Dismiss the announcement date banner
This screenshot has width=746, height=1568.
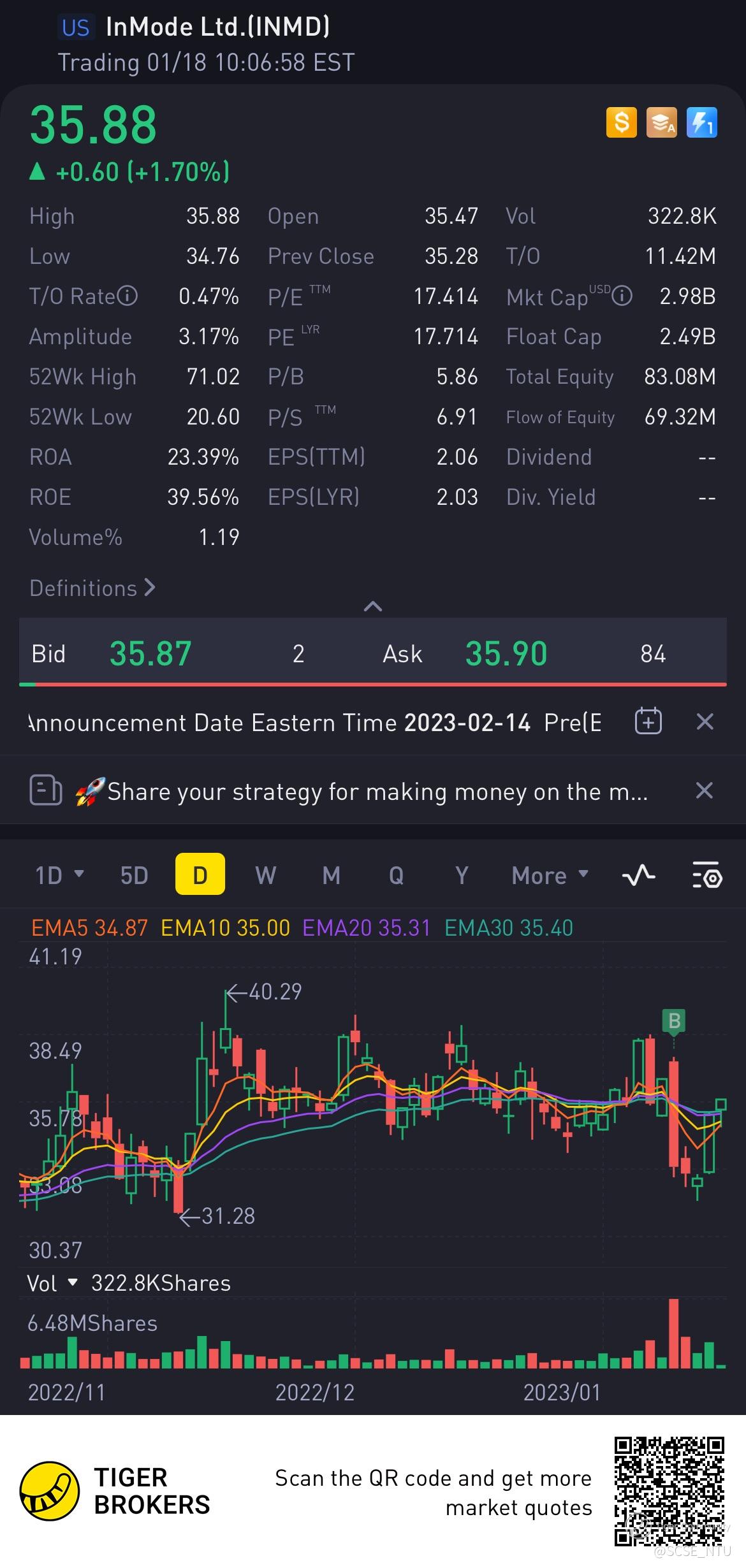705,722
